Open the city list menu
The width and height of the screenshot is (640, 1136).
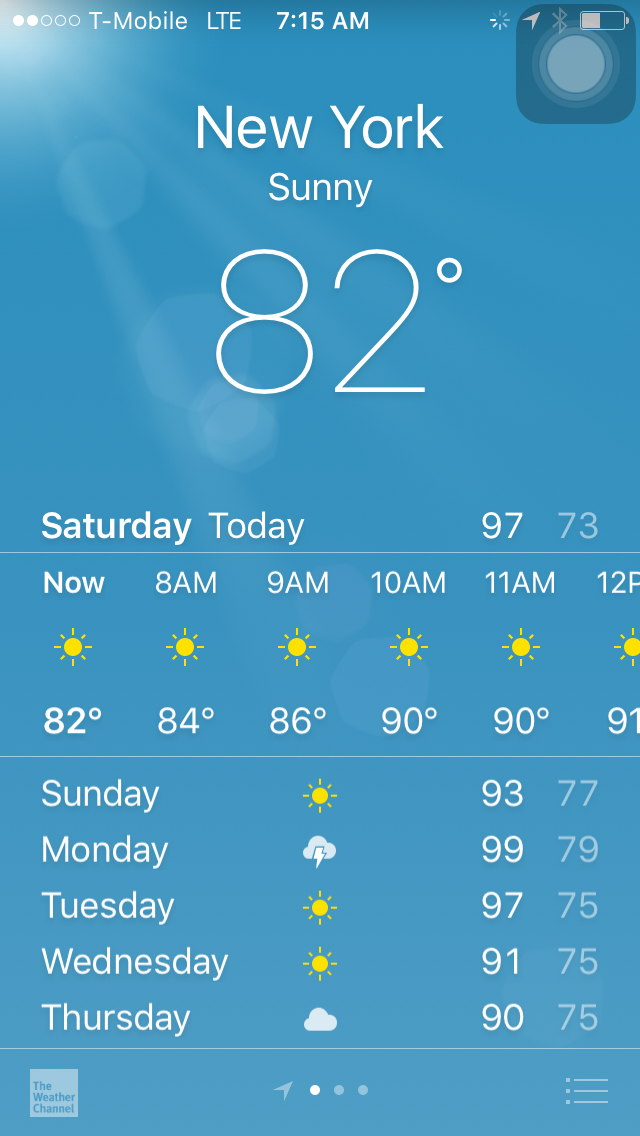point(586,1090)
